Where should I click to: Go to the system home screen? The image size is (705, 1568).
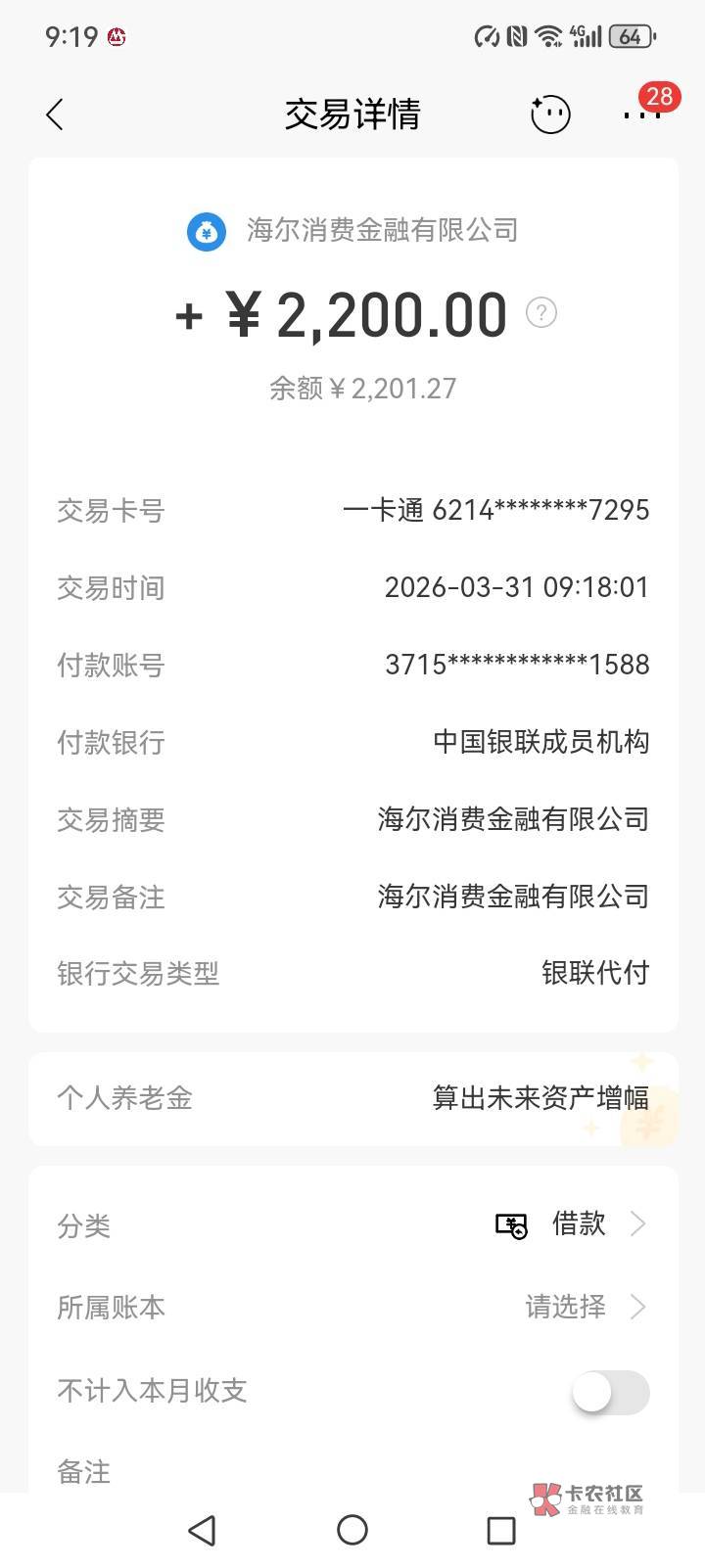[x=352, y=1530]
